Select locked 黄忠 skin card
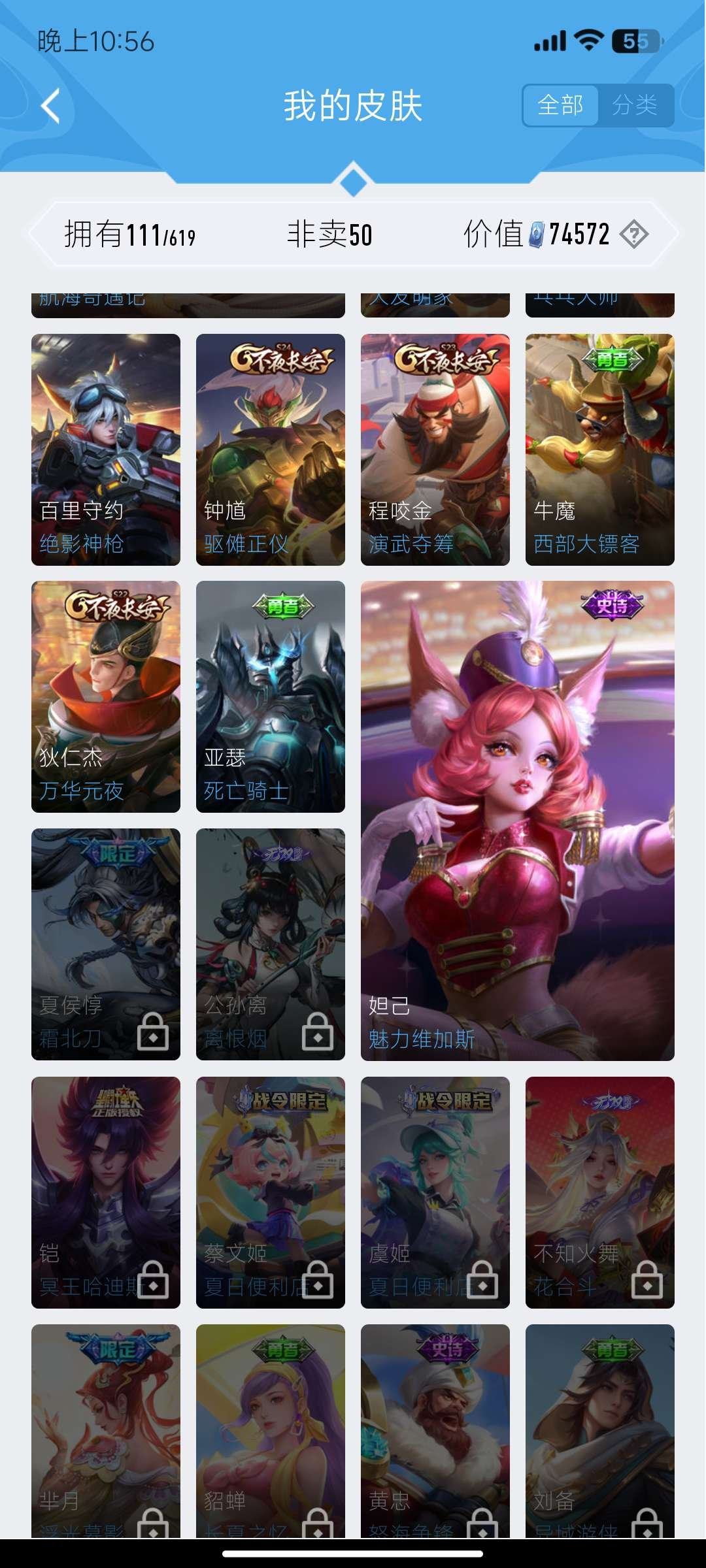Viewport: 706px width, 1568px height. coord(435,1431)
